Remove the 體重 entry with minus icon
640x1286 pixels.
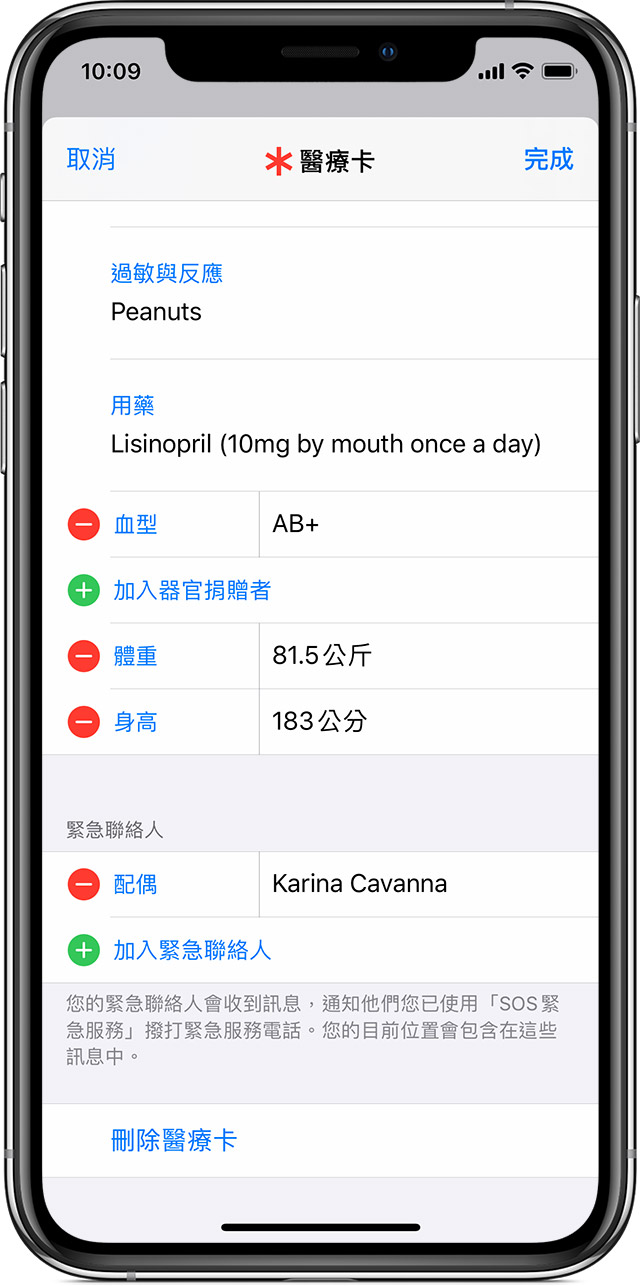pyautogui.click(x=84, y=657)
